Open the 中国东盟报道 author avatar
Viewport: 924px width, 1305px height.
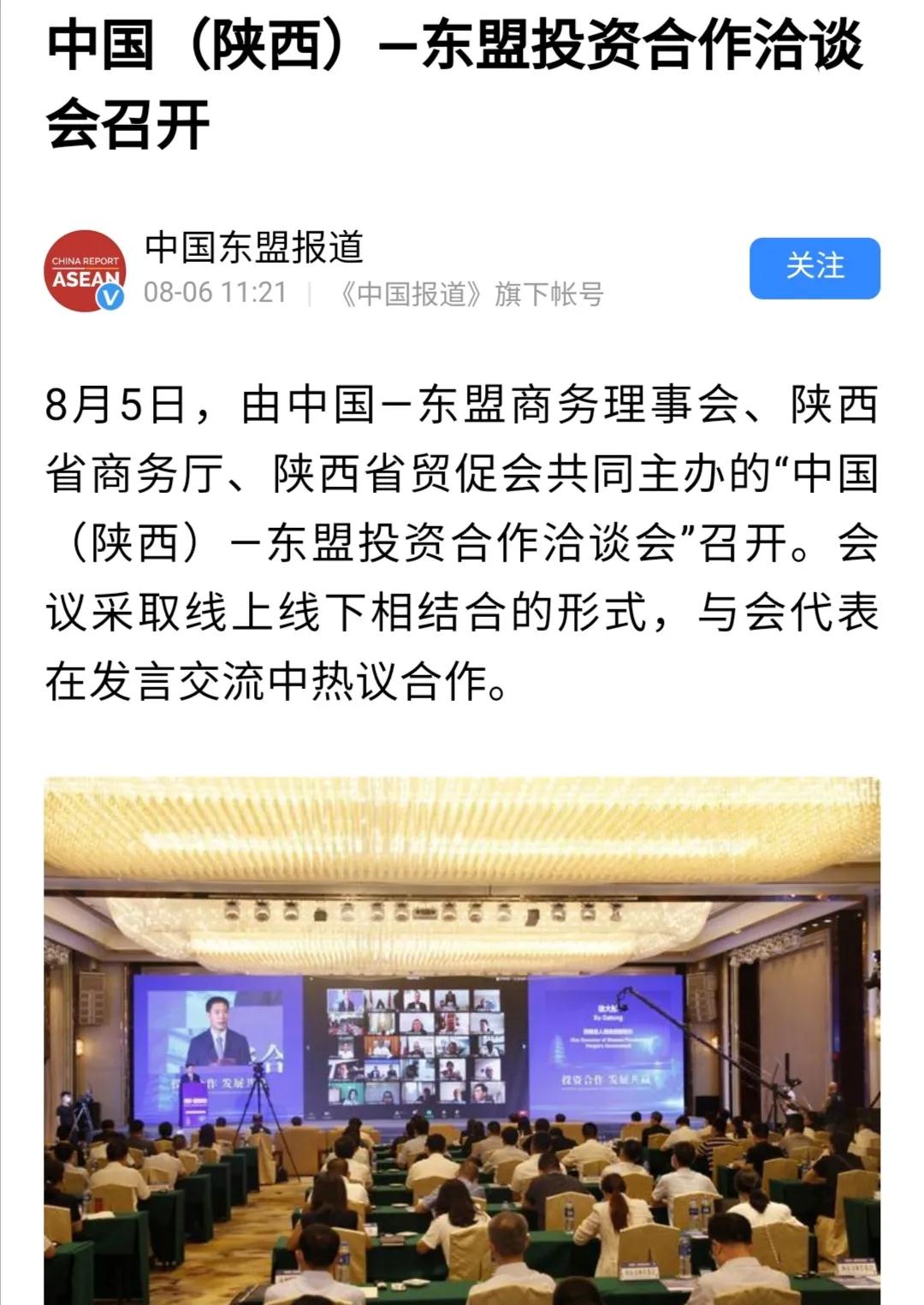tap(85, 270)
